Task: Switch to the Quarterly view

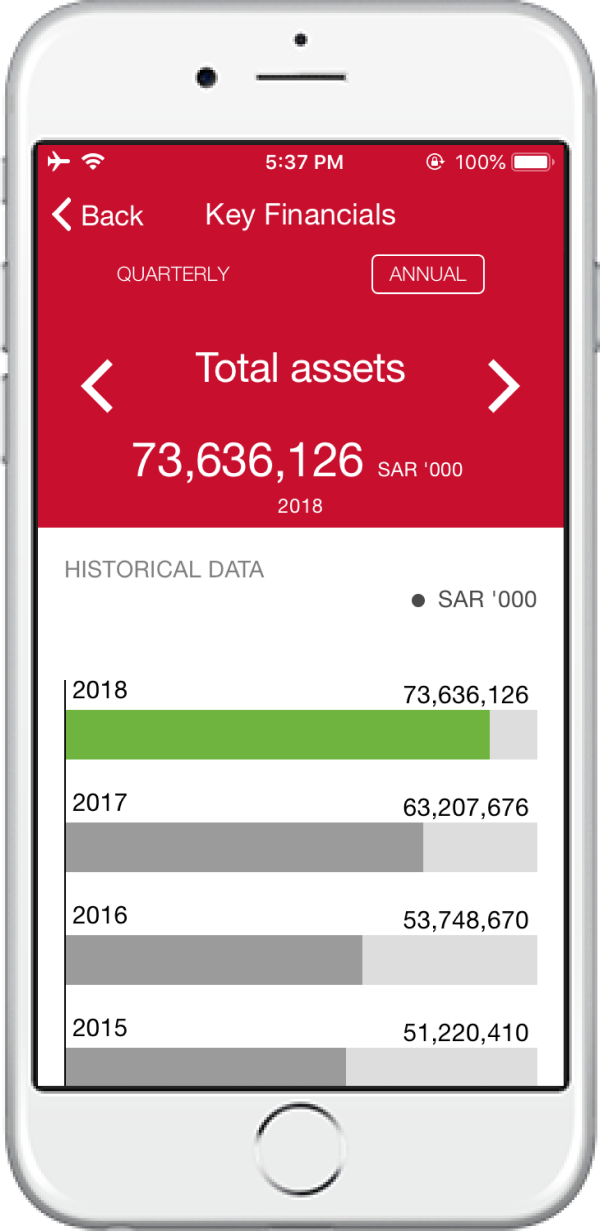Action: [x=173, y=274]
